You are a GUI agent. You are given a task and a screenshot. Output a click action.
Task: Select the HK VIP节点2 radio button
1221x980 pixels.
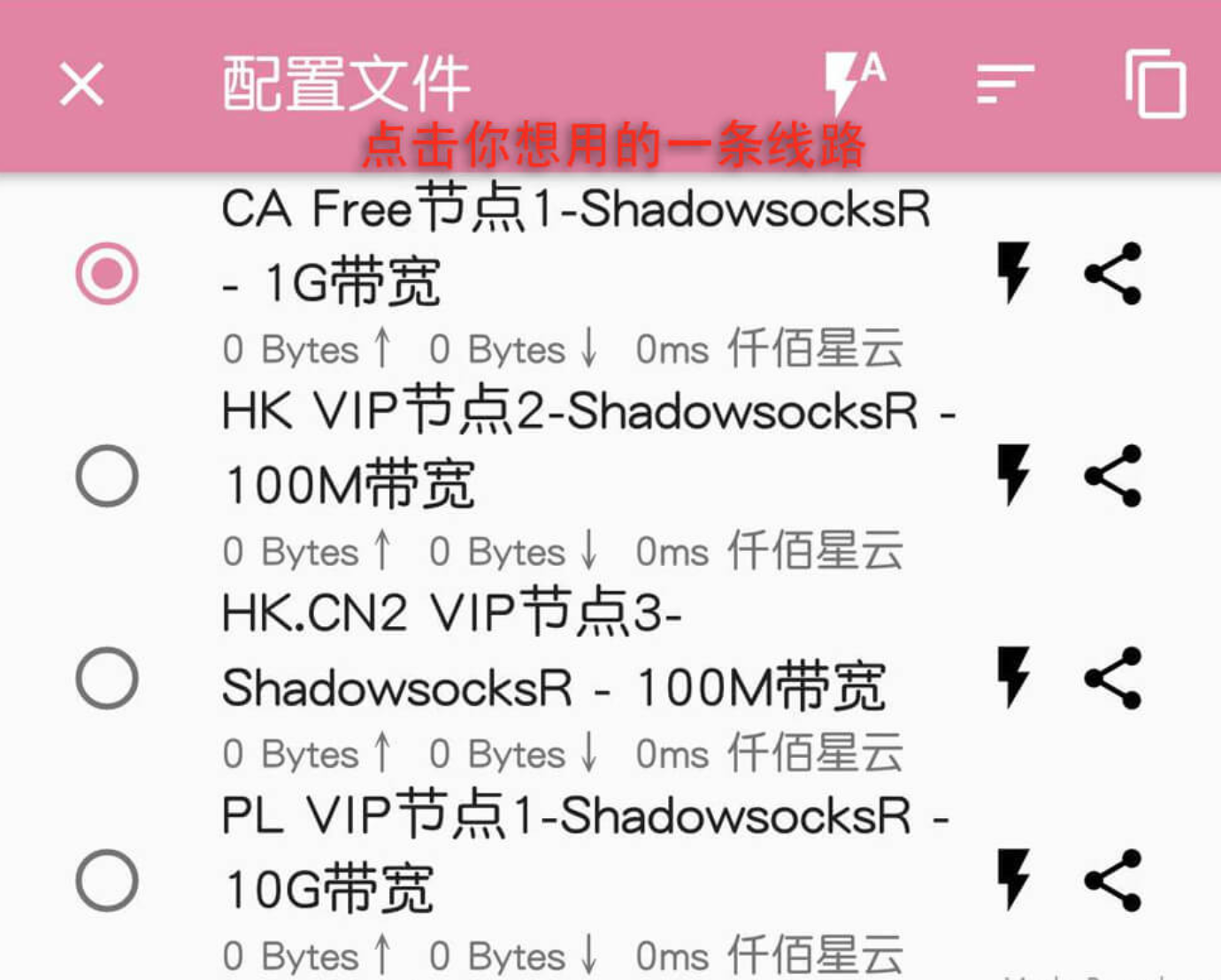point(107,476)
